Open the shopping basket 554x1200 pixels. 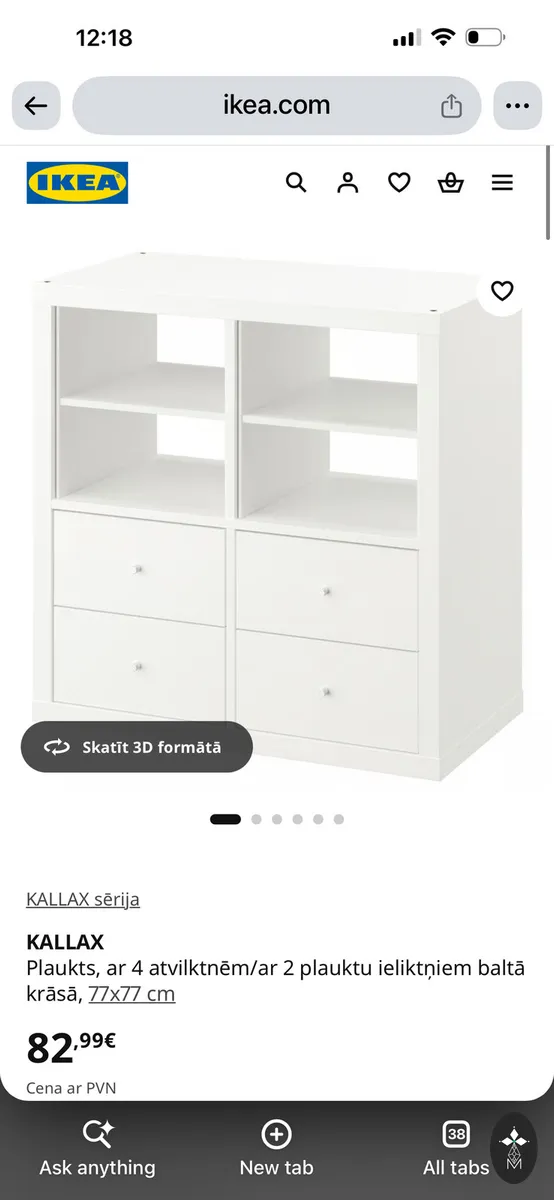tap(451, 182)
